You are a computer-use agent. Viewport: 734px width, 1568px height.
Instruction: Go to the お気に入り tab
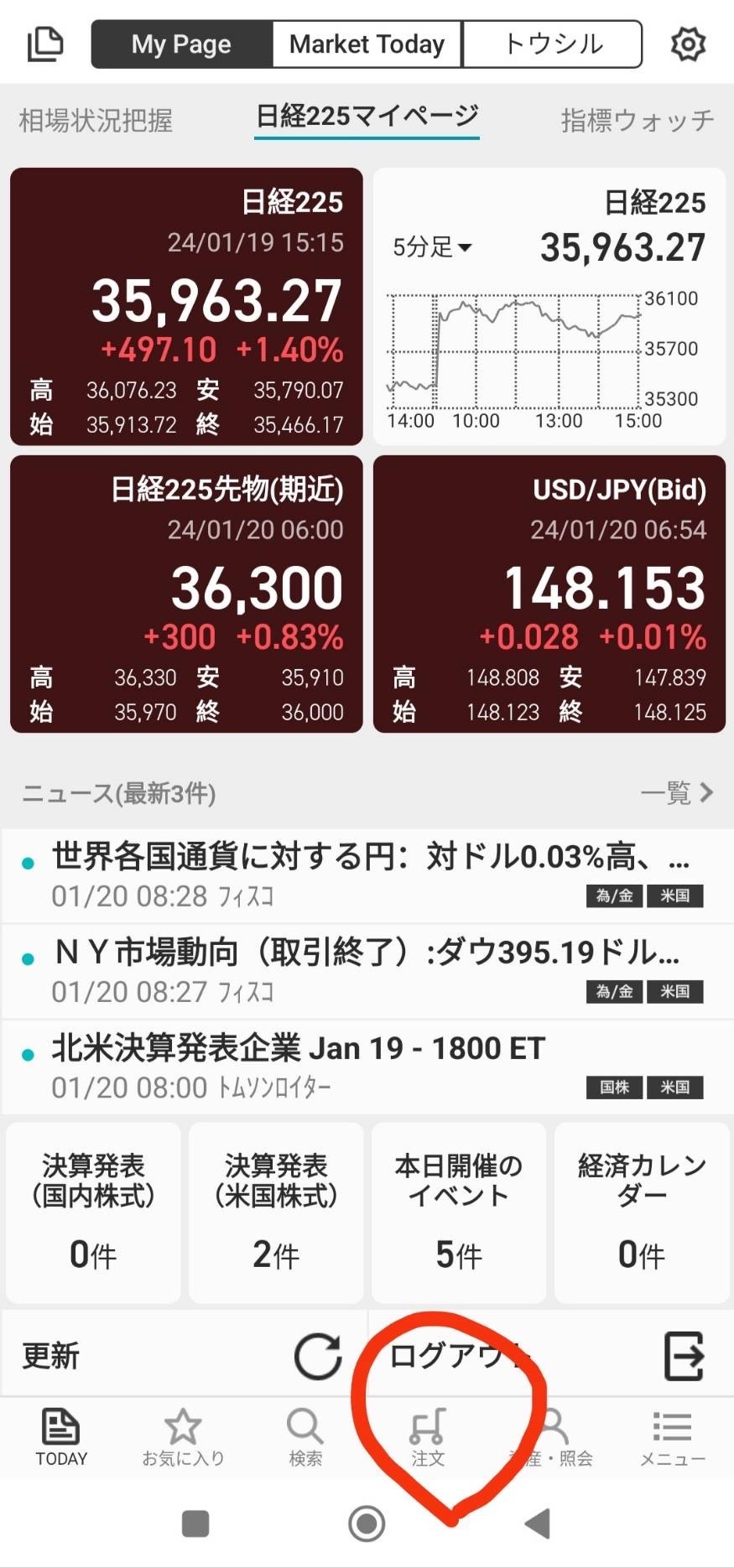(183, 1437)
